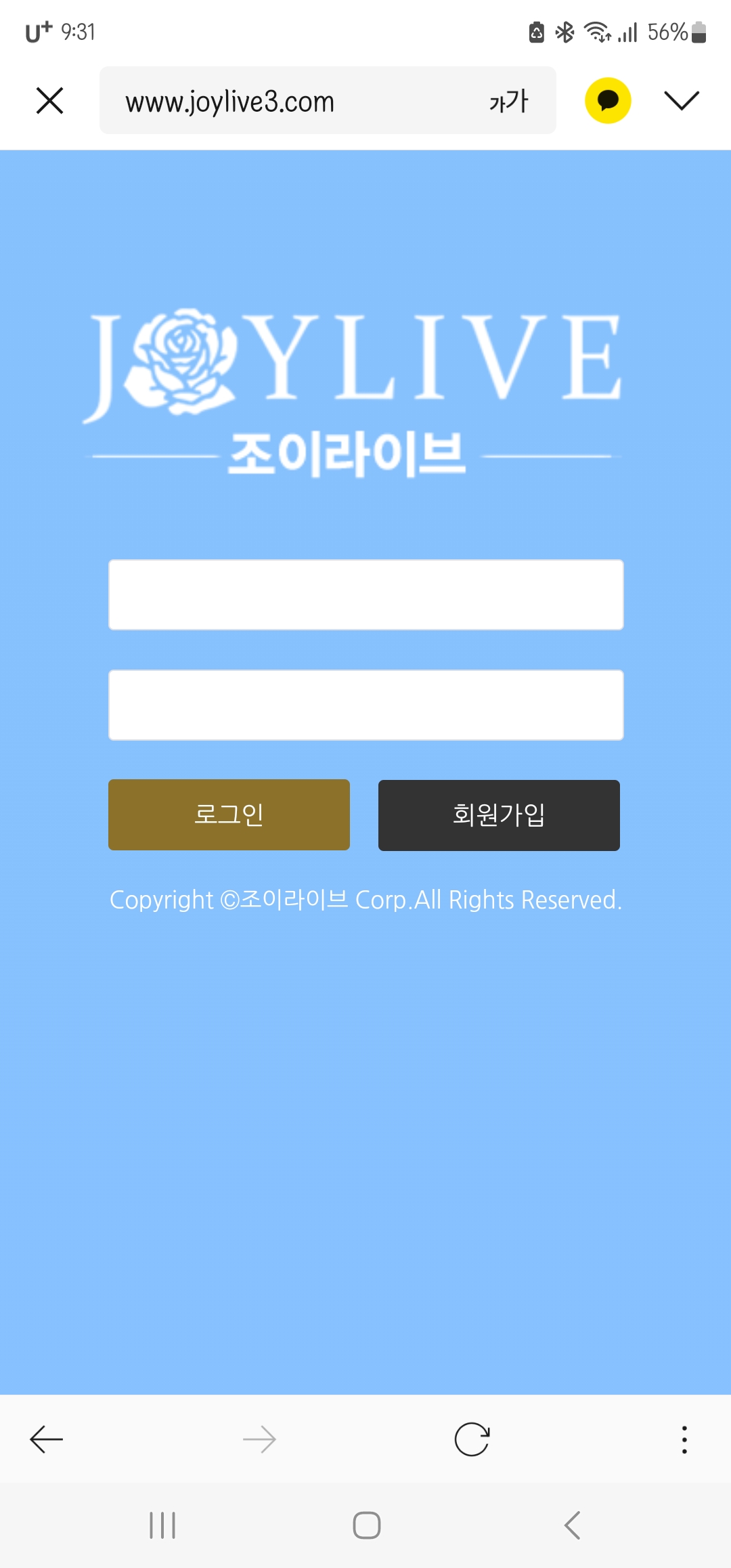The height and width of the screenshot is (1568, 731).
Task: Open recent apps from navigation bar
Action: point(162,1525)
